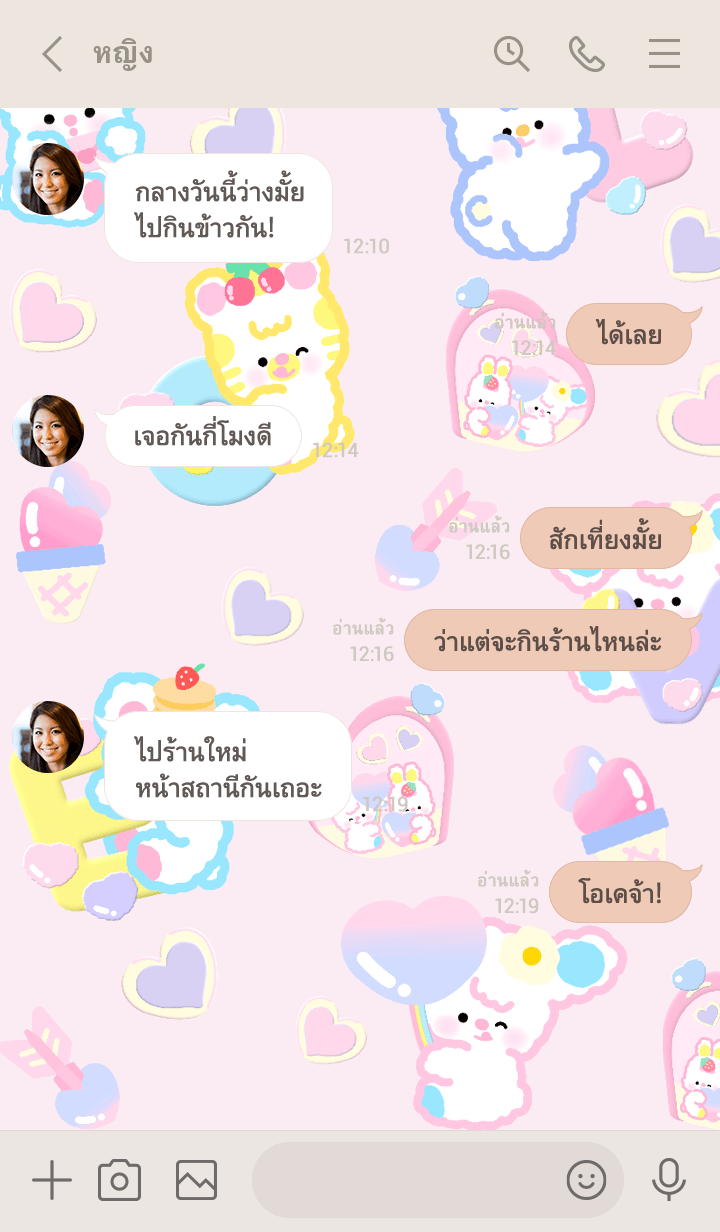Choose a picture from the gallery
720x1232 pixels.
[196, 1181]
